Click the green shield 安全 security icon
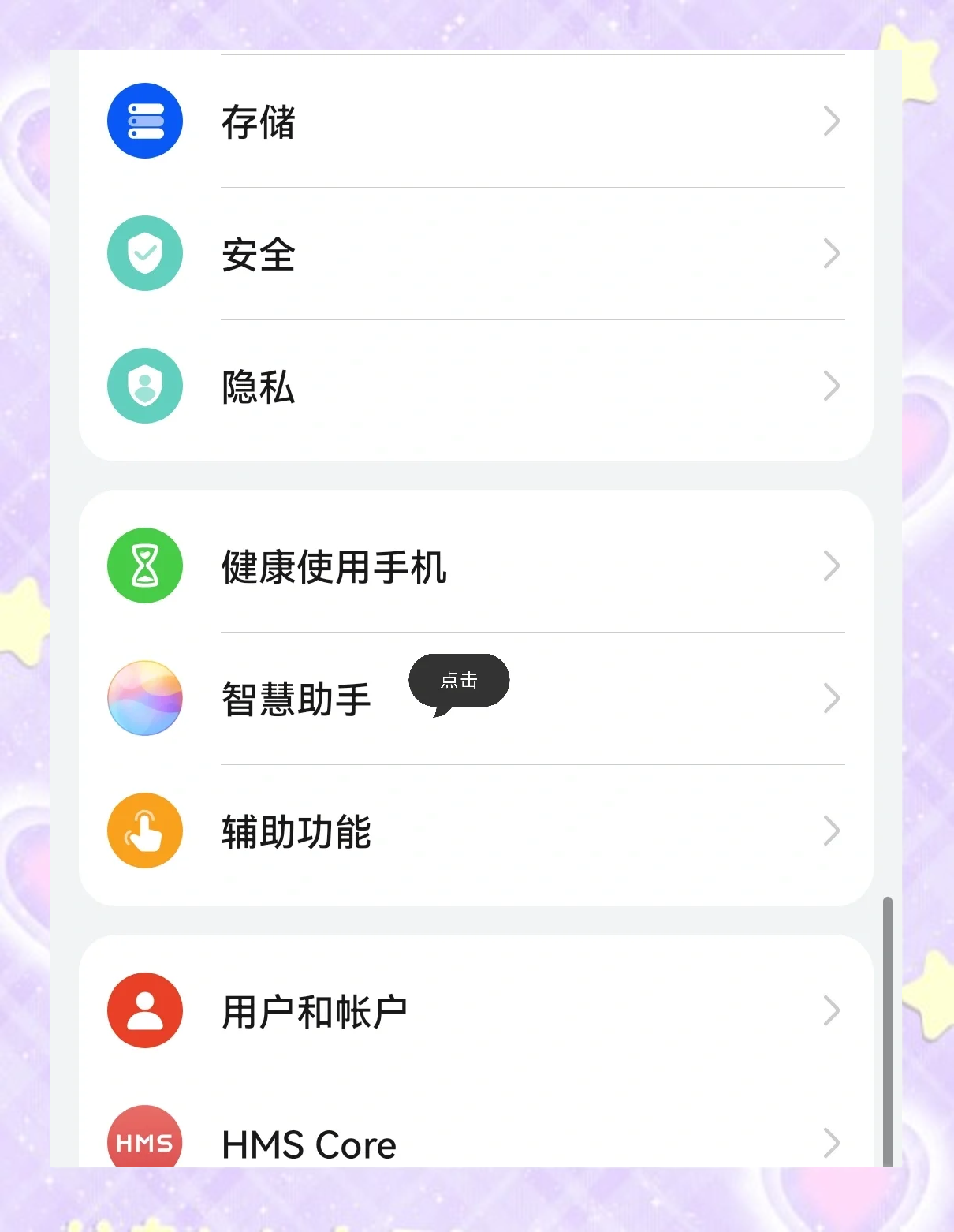The height and width of the screenshot is (1232, 954). point(144,252)
